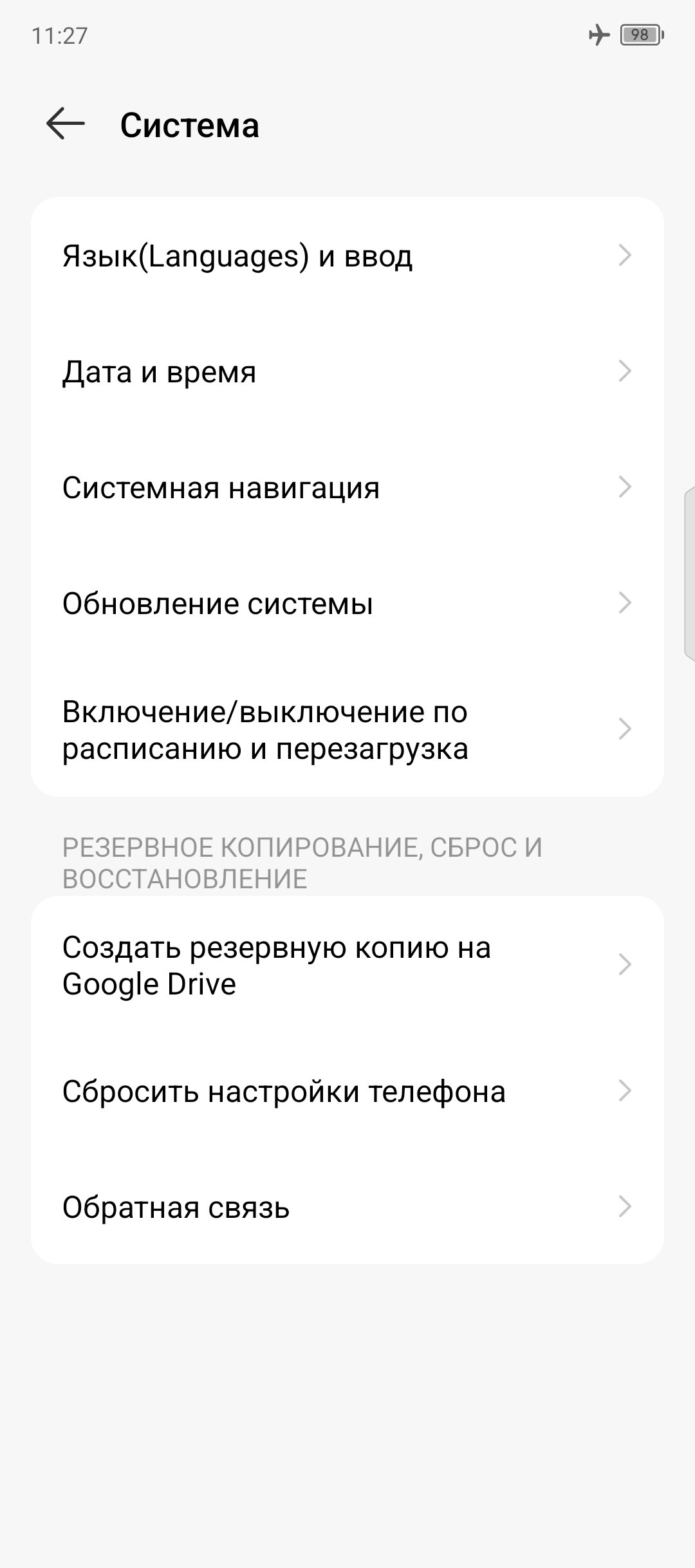Open Обновление системы
Screen dimensions: 695x1568
(347, 603)
